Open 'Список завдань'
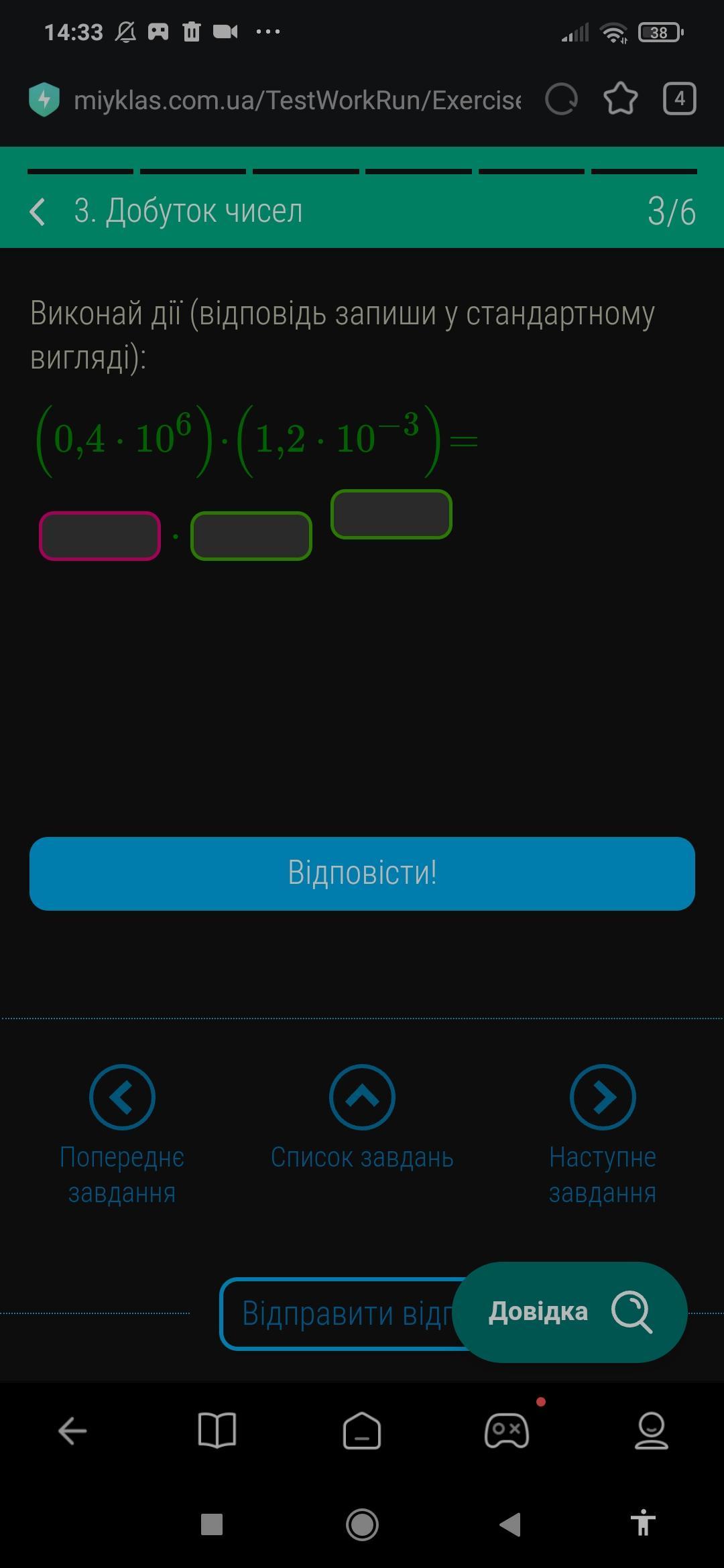Screen dimensions: 724x1568 (362, 1117)
